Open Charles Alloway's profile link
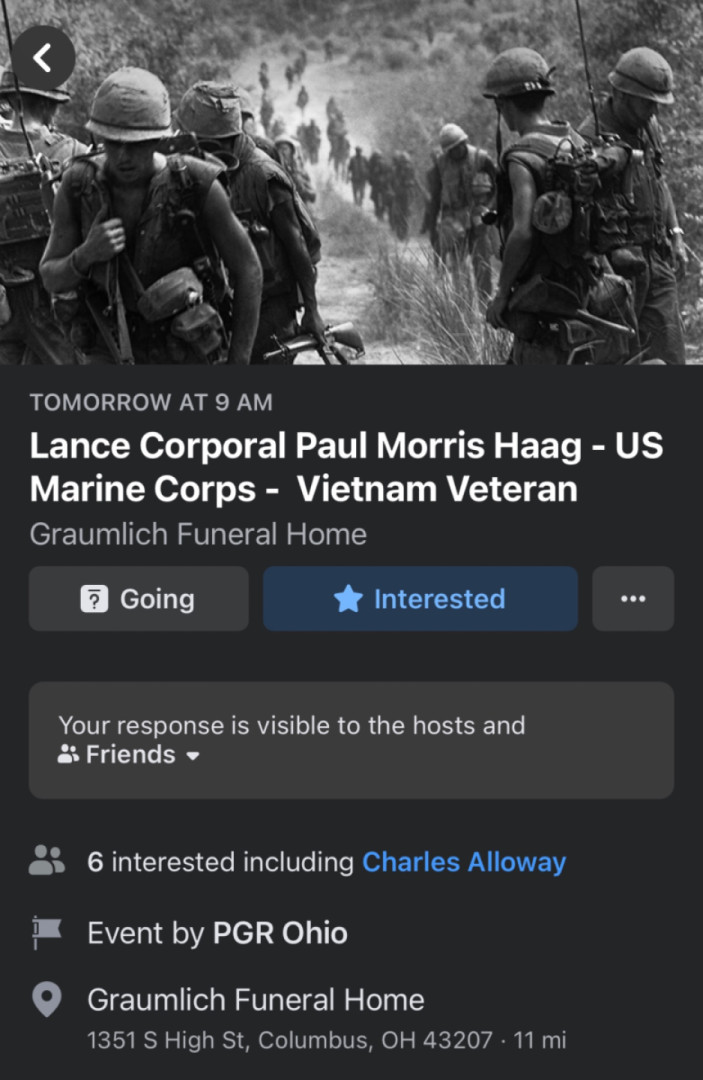The height and width of the screenshot is (1080, 703). tap(463, 862)
